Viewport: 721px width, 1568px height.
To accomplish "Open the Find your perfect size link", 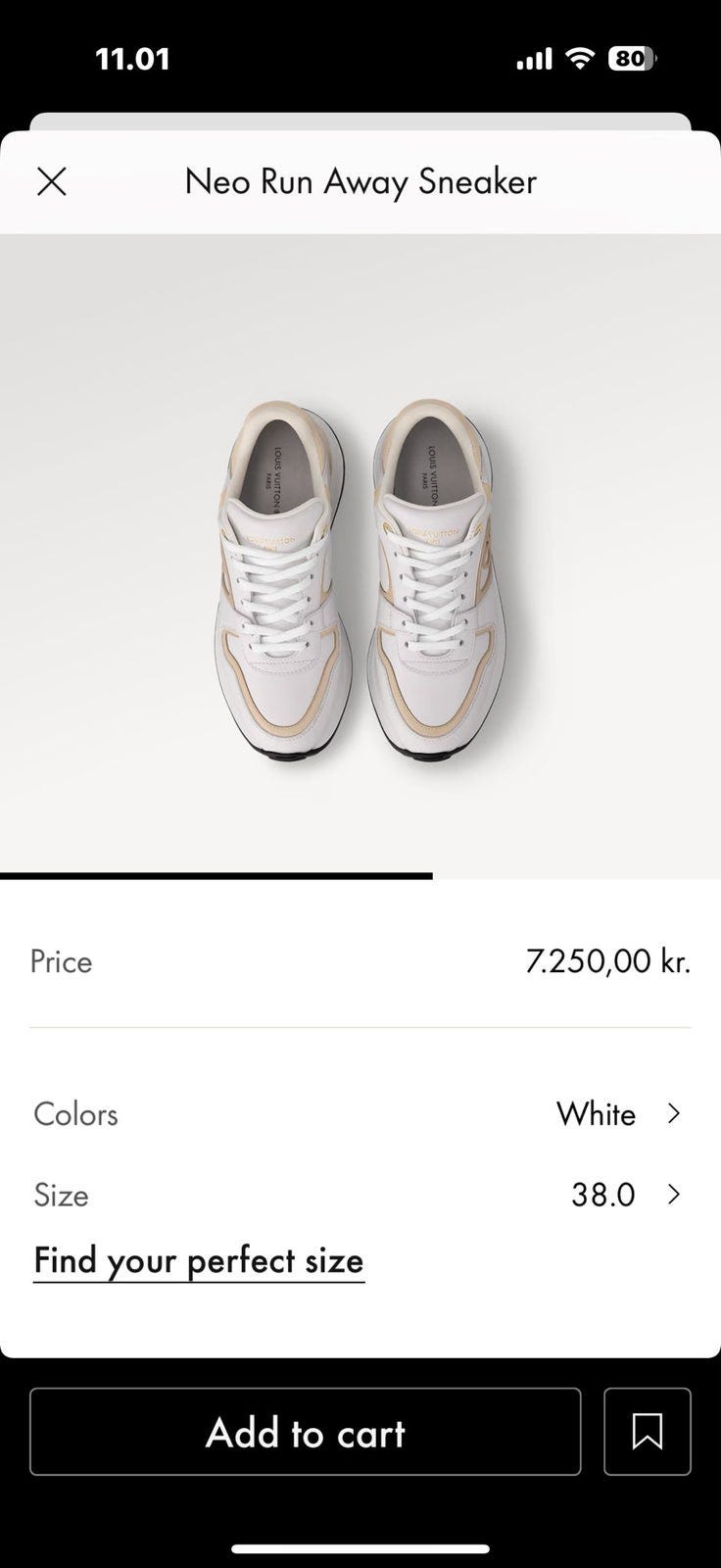I will click(199, 1260).
